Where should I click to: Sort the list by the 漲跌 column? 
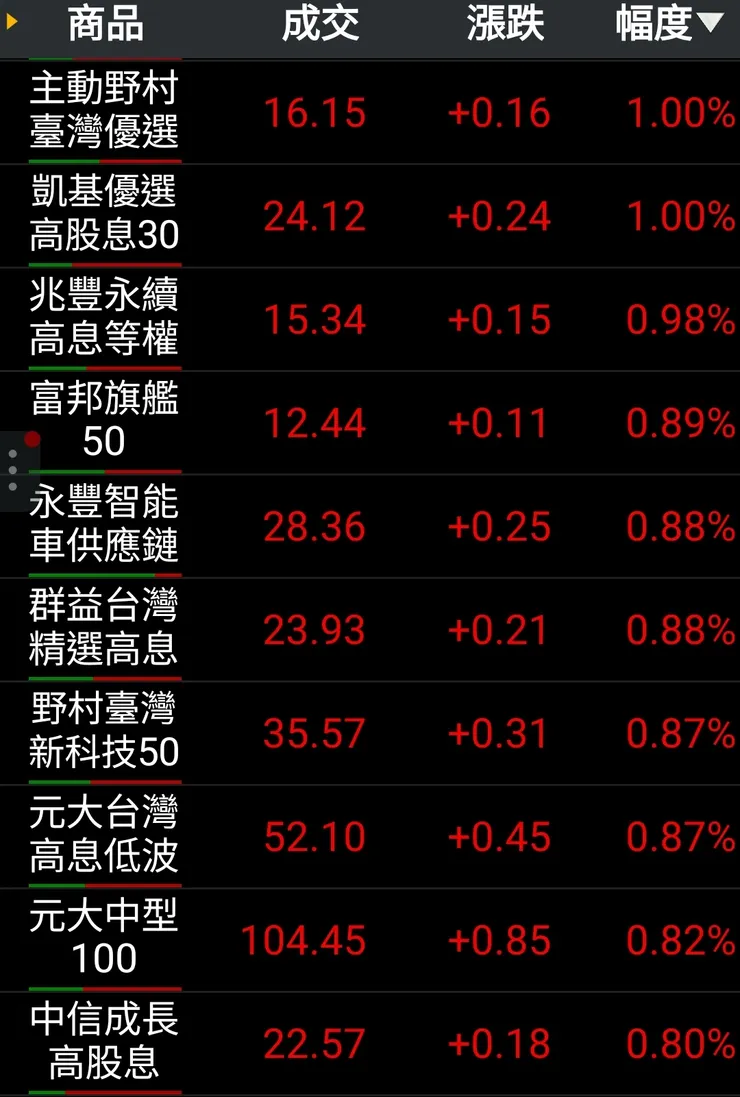pos(505,25)
